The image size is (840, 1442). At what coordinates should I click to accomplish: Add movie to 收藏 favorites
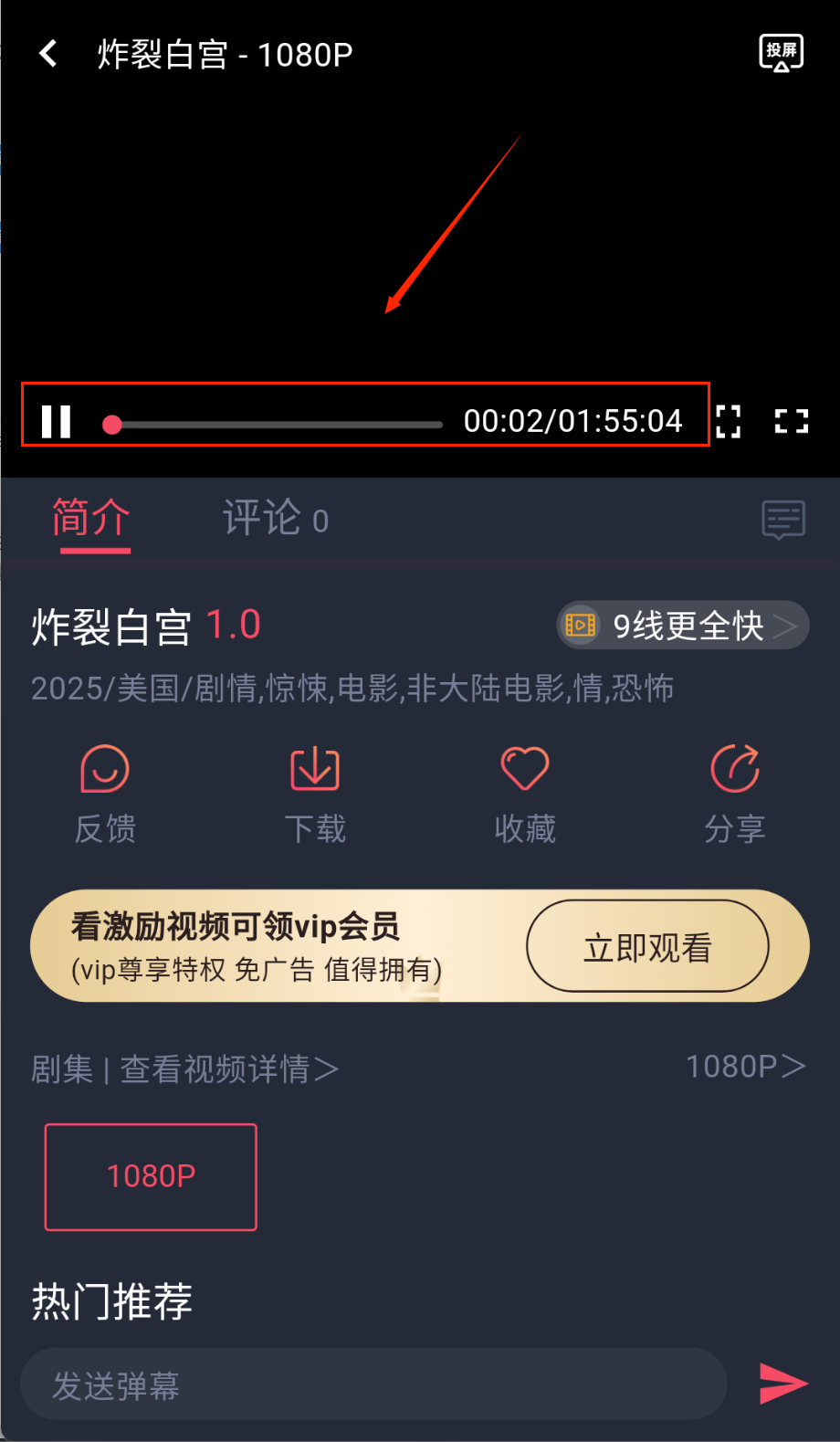pyautogui.click(x=525, y=793)
